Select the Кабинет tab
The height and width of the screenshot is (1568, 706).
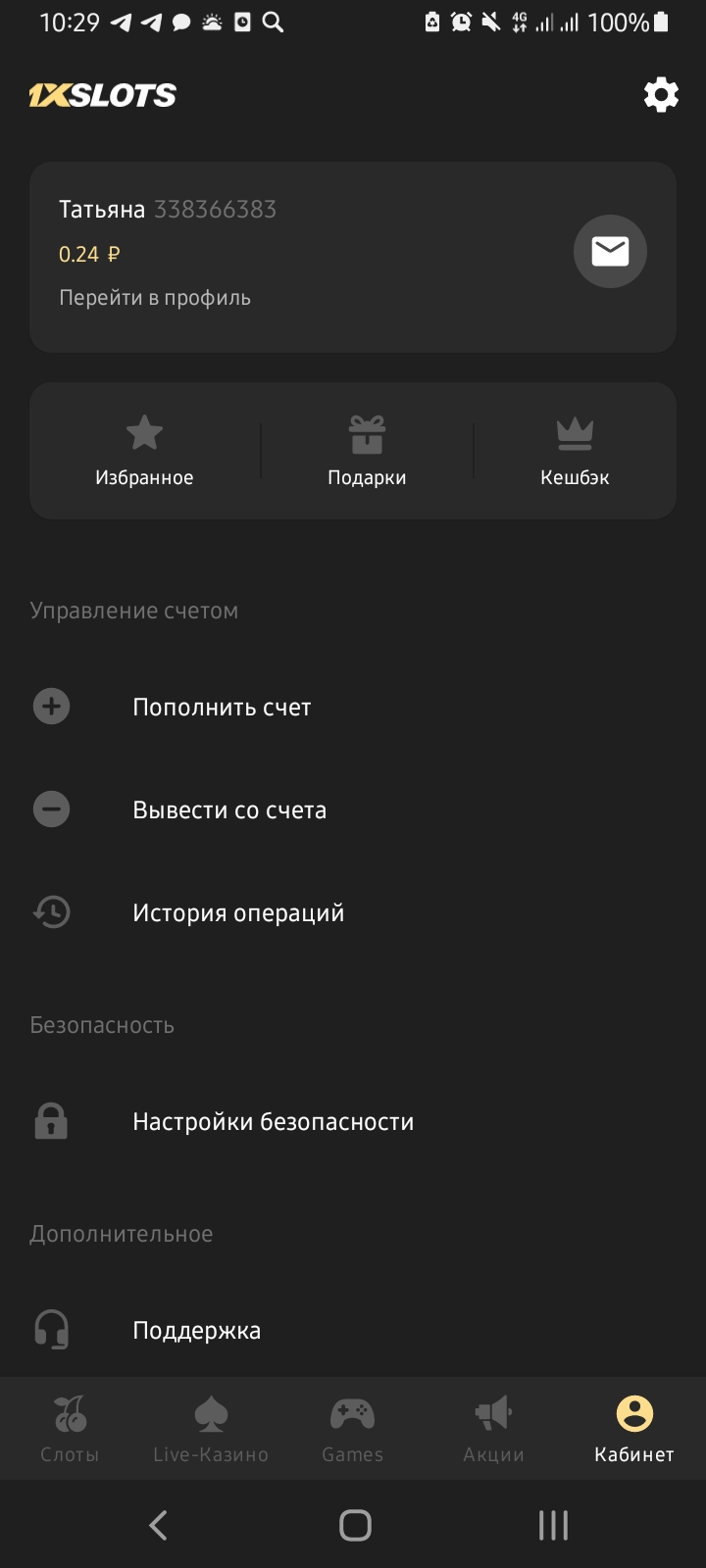coord(634,1429)
